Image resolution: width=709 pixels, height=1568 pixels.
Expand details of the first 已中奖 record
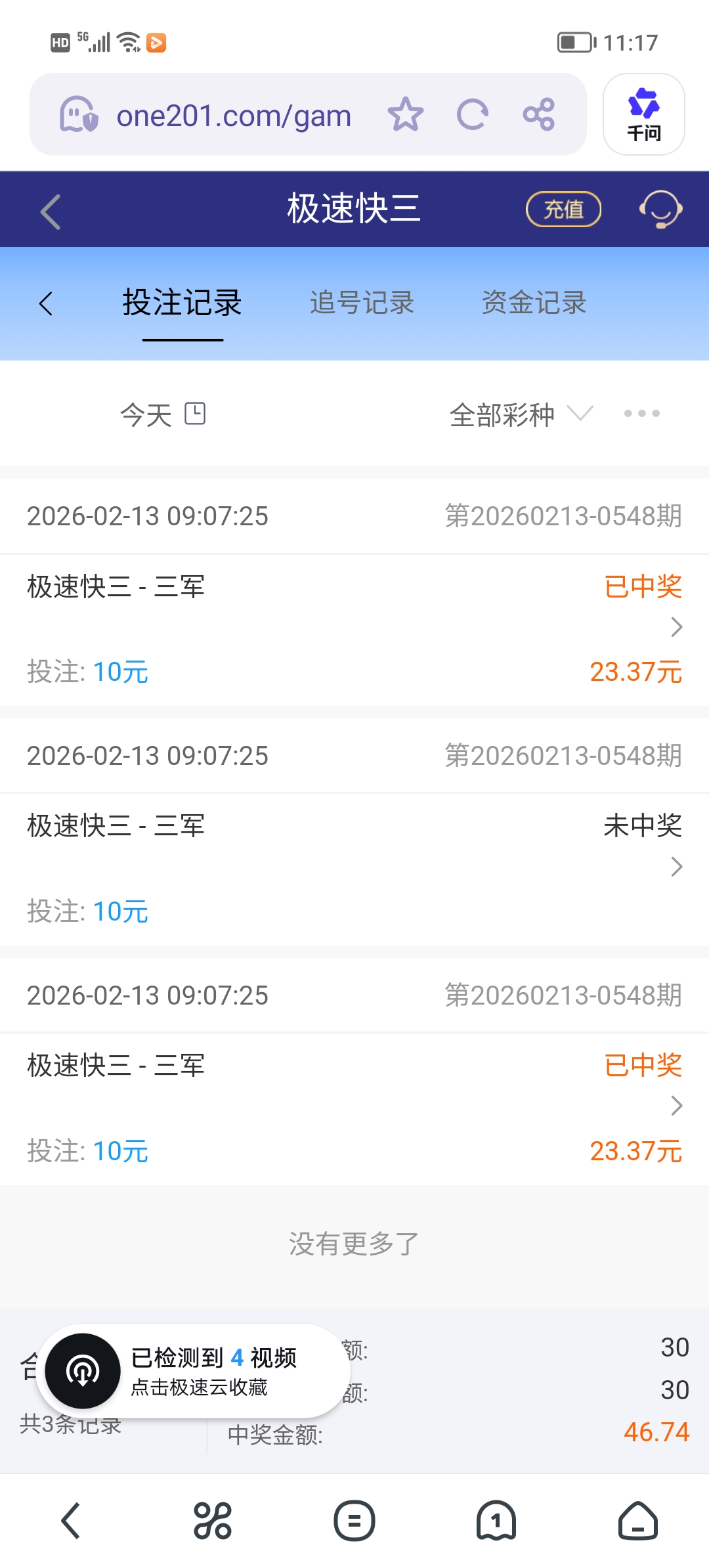pyautogui.click(x=676, y=628)
